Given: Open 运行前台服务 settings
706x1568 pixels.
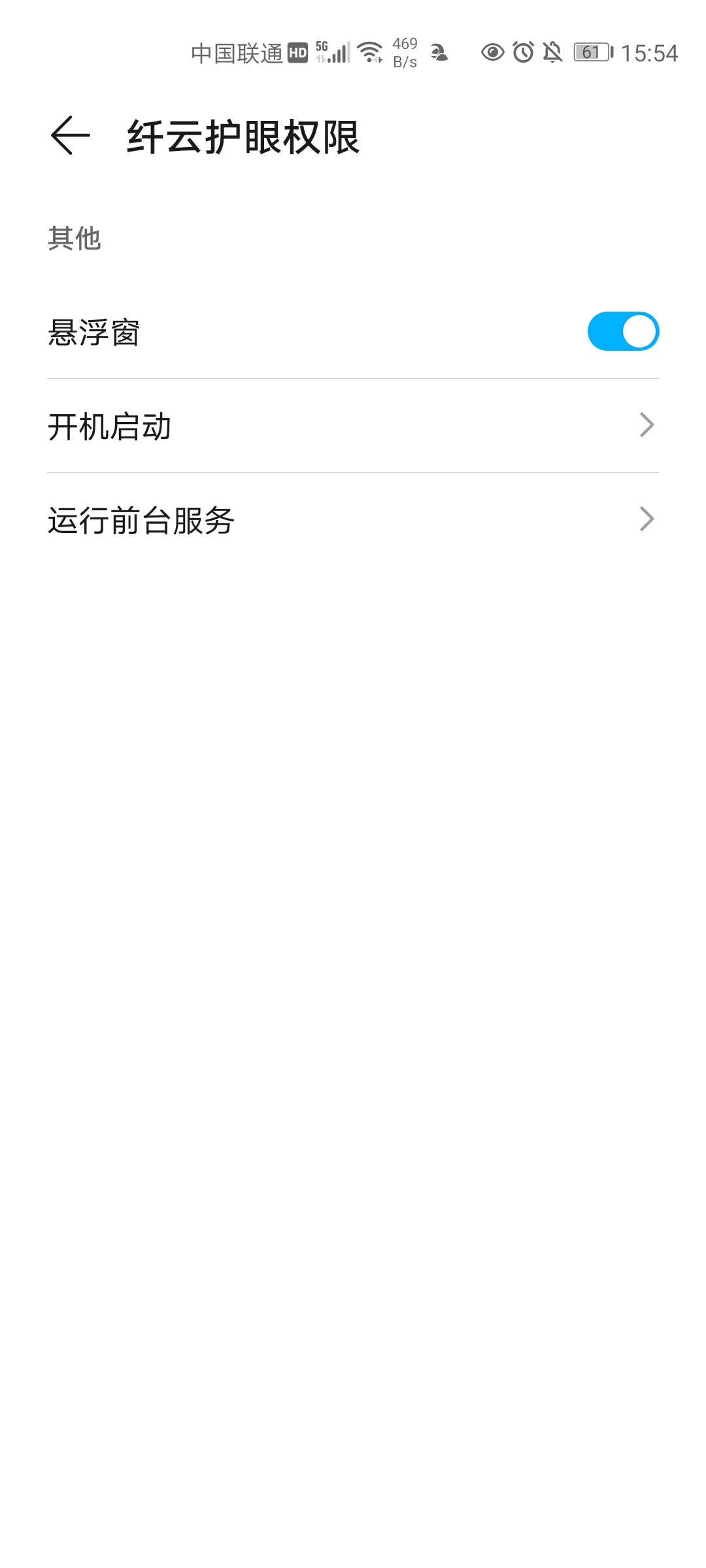Looking at the screenshot, I should (353, 520).
